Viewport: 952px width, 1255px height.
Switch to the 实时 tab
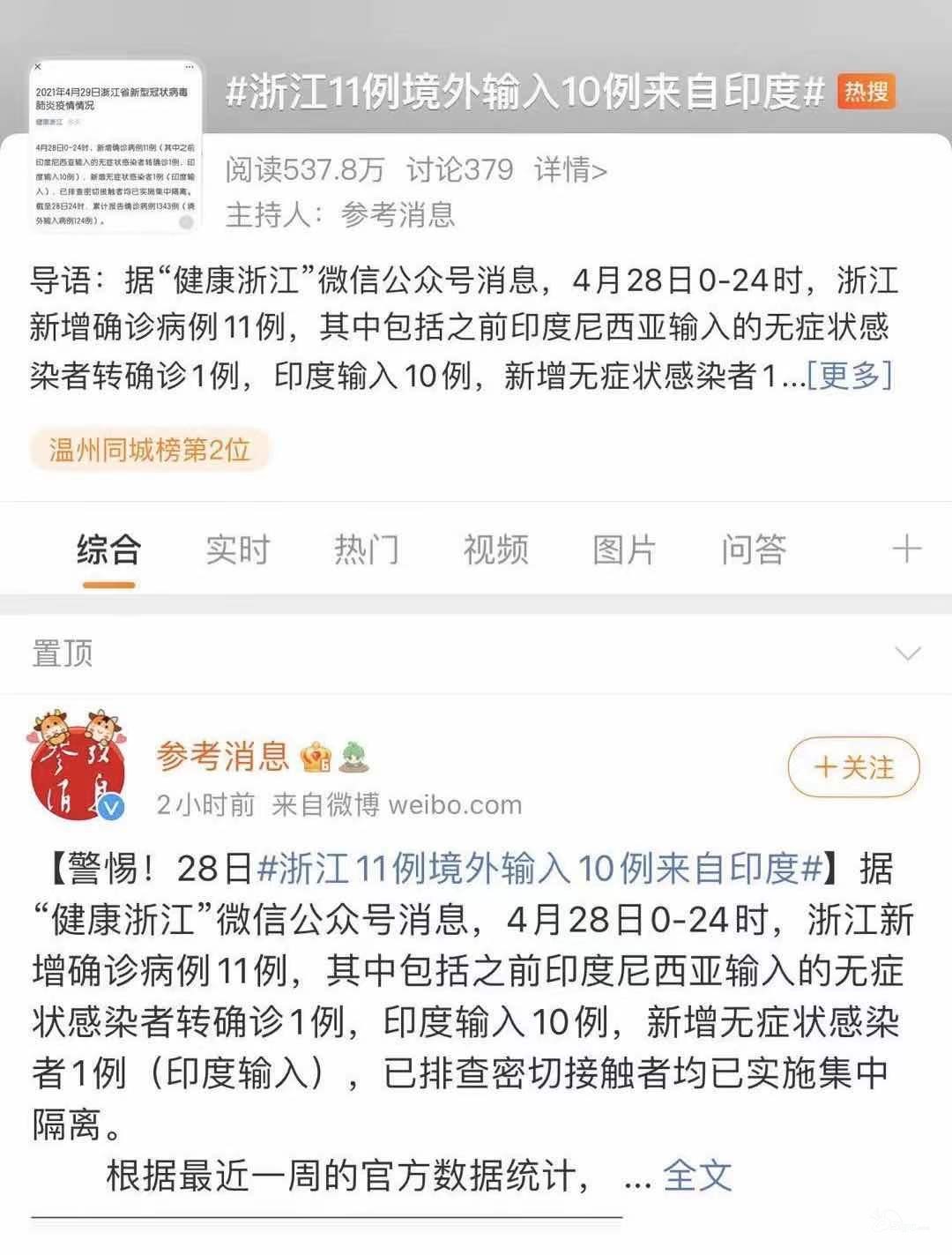tap(237, 549)
